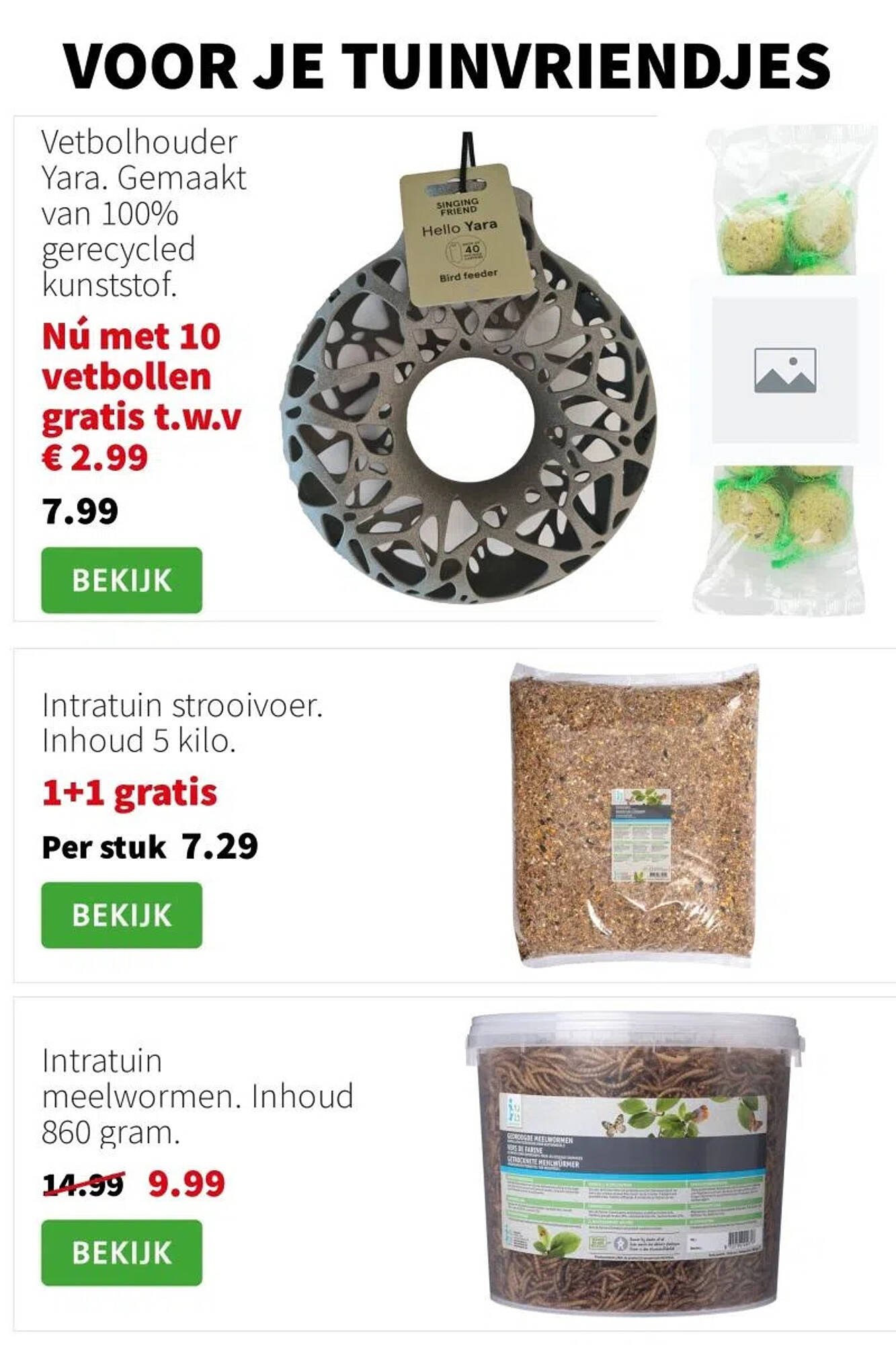This screenshot has width=896, height=1345.
Task: Click BEKIJK for the Vetbolhouder Yara
Action: point(122,582)
